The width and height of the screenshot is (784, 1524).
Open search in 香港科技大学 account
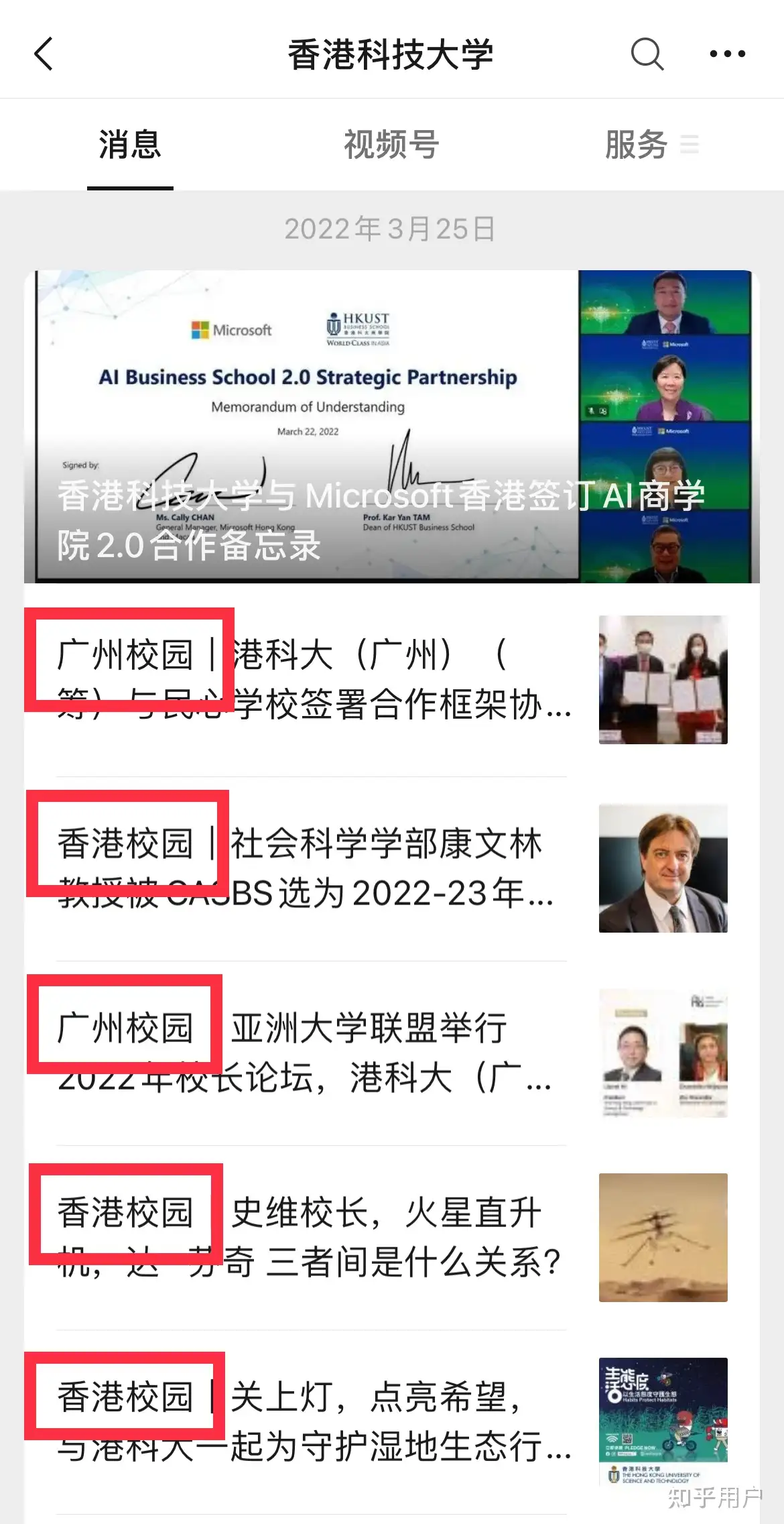(647, 54)
